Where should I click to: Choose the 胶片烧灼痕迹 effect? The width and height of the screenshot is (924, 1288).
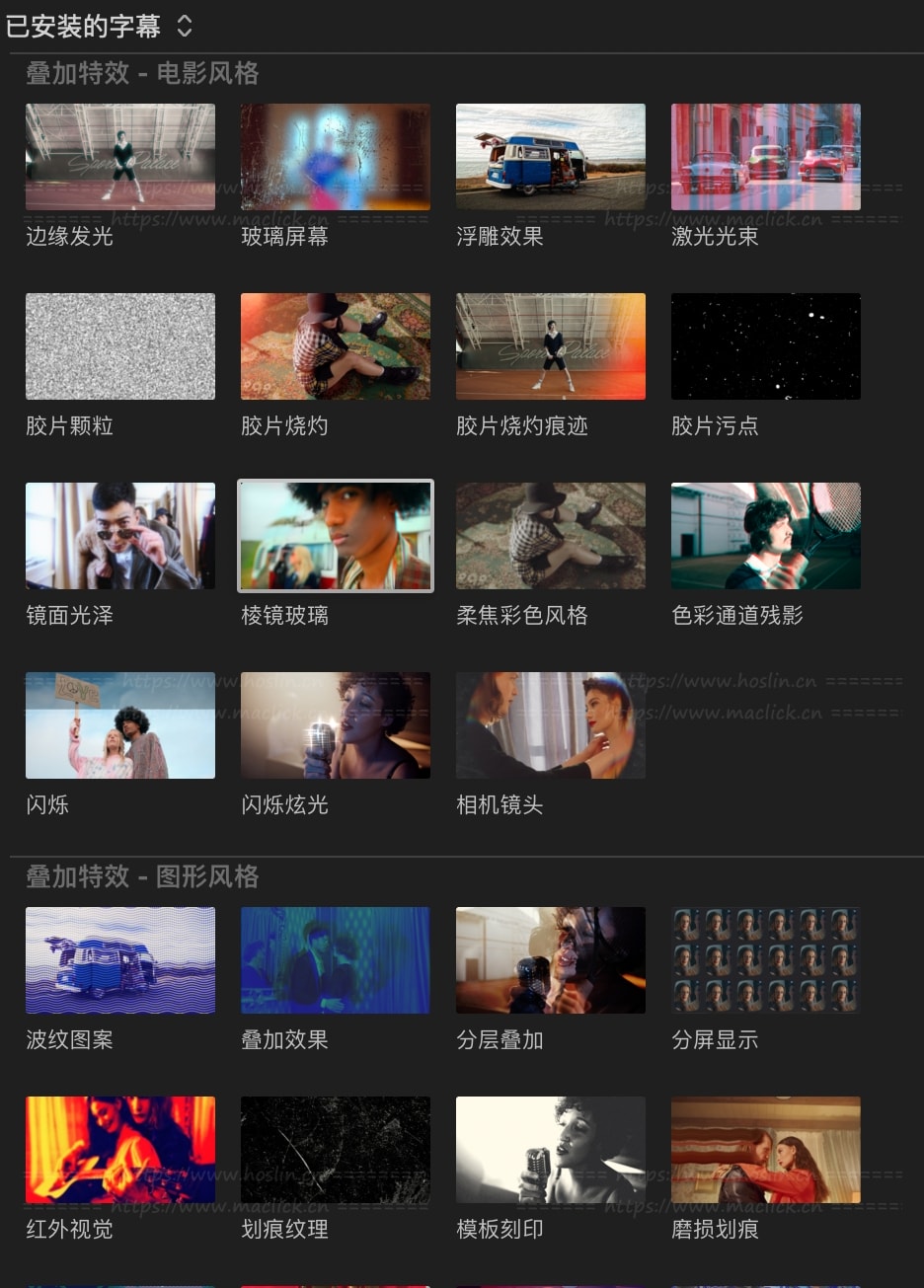click(551, 346)
